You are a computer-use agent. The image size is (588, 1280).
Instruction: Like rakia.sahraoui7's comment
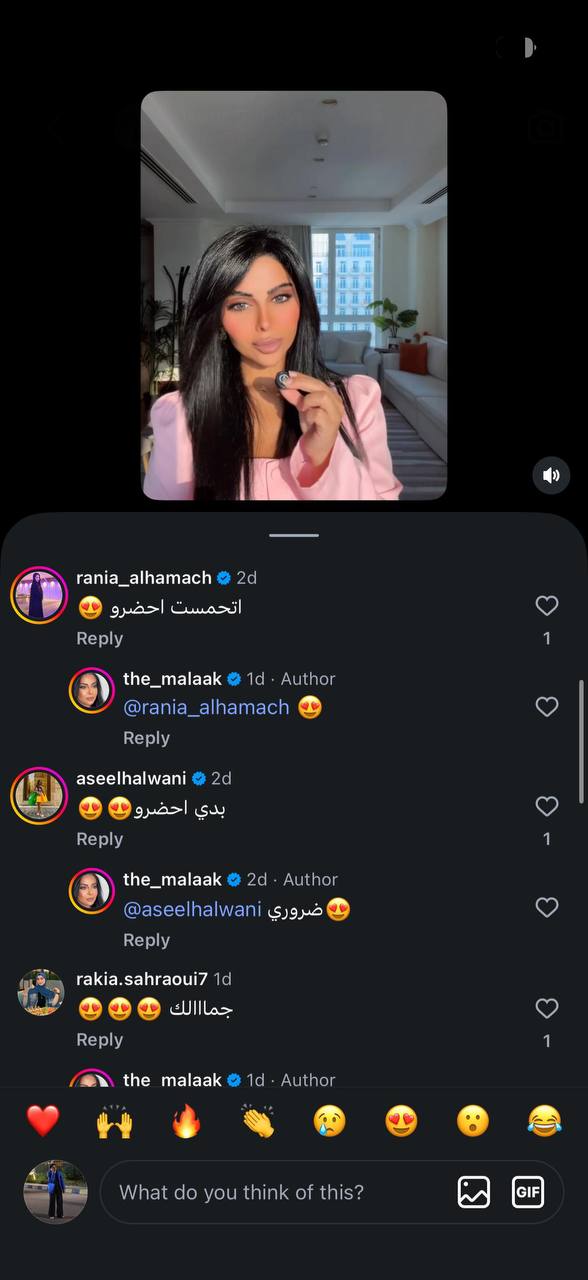[x=546, y=1008]
